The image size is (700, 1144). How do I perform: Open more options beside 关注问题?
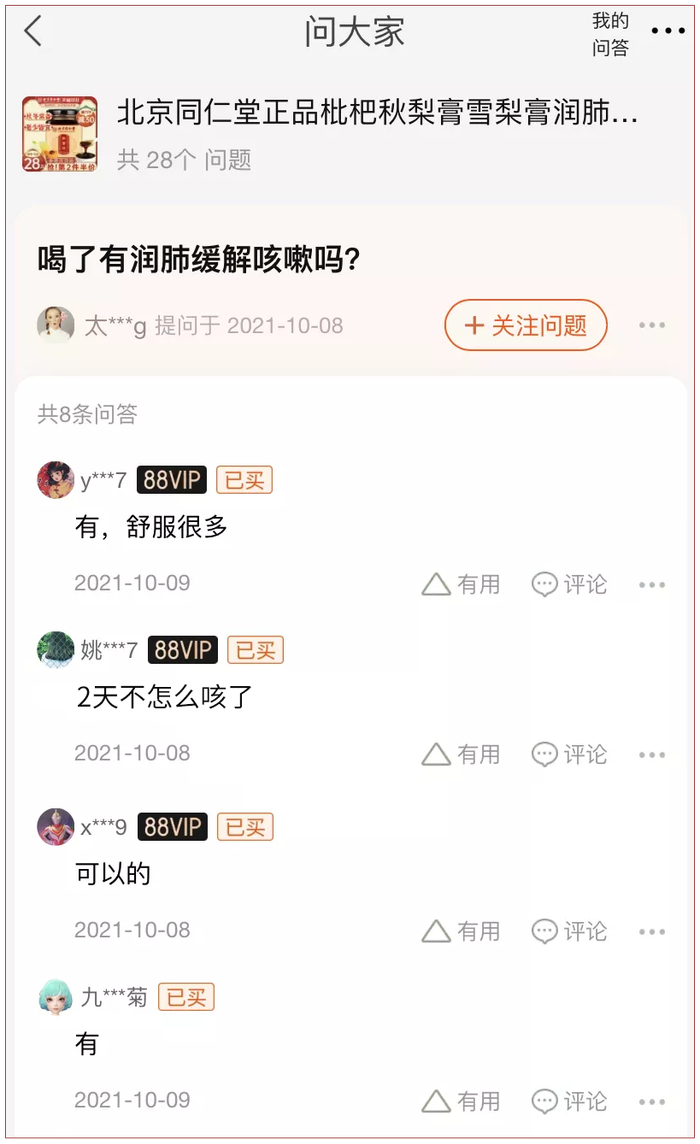pyautogui.click(x=652, y=325)
